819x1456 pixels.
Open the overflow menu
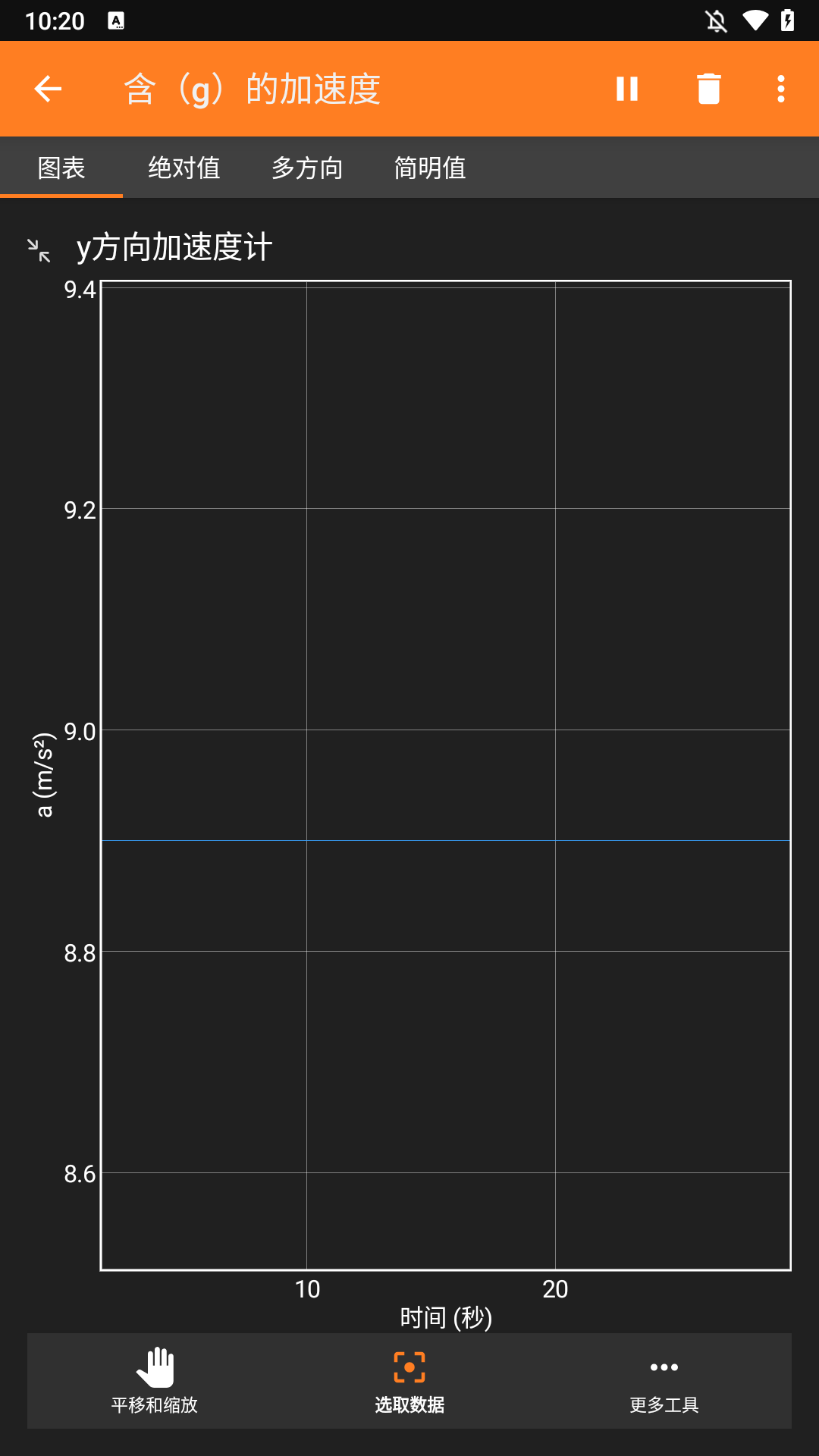pos(781,89)
